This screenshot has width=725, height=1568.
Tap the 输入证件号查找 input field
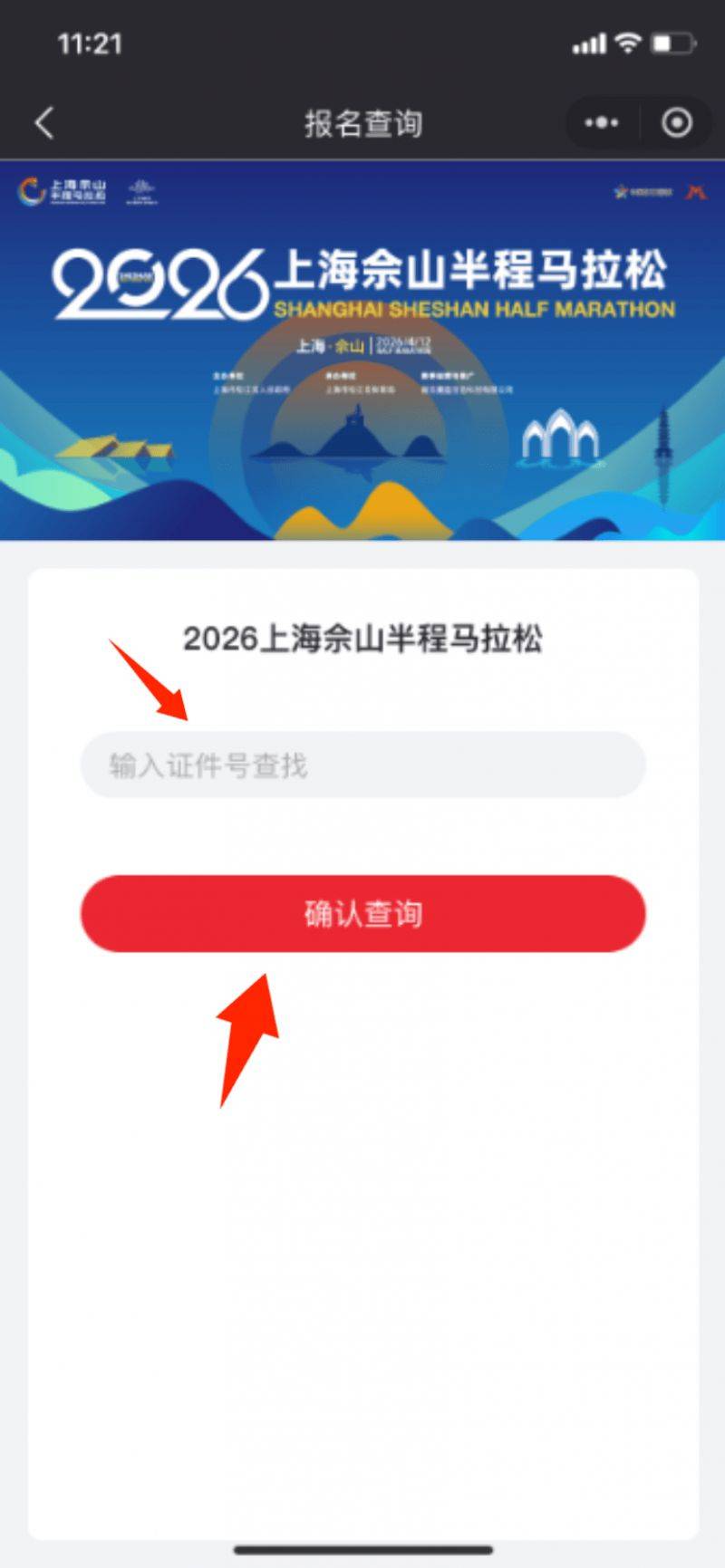362,765
